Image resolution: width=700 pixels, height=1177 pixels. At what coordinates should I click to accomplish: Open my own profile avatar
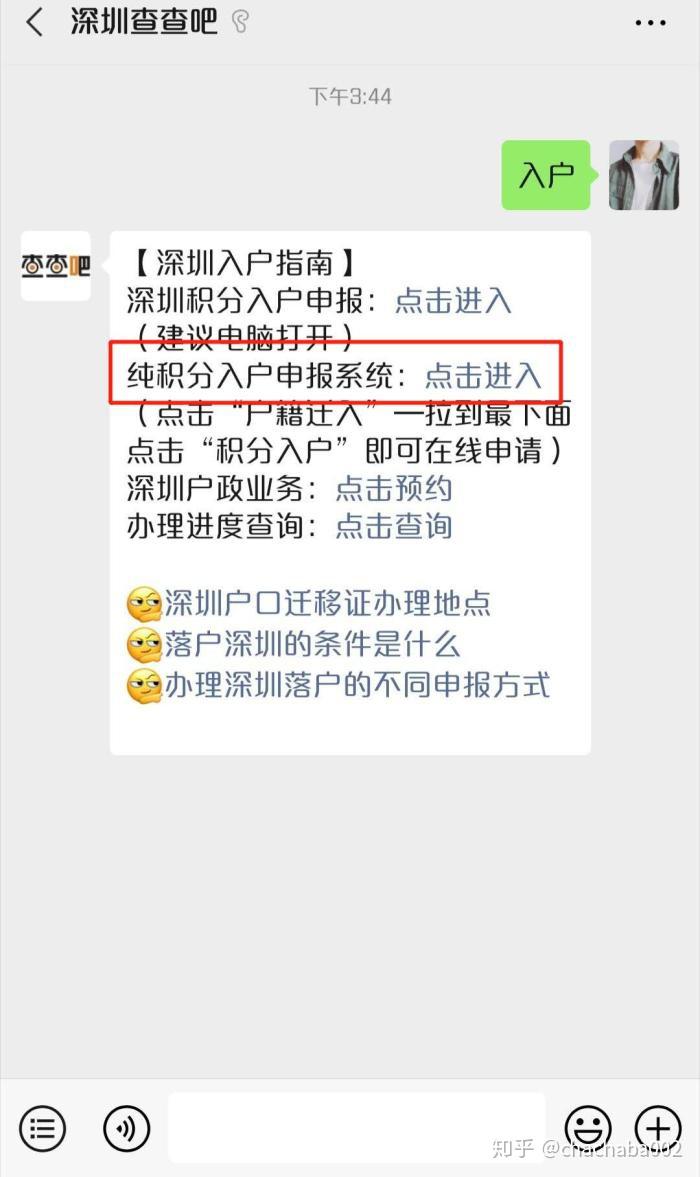tap(643, 175)
